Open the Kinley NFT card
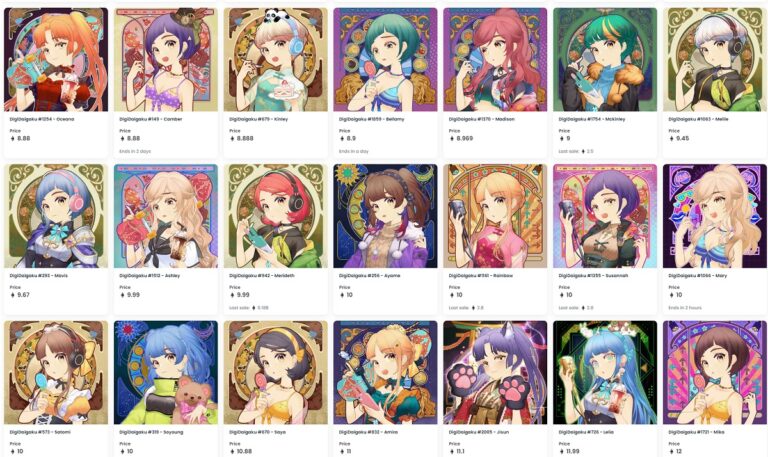This screenshot has width=768, height=457. pyautogui.click(x=275, y=60)
